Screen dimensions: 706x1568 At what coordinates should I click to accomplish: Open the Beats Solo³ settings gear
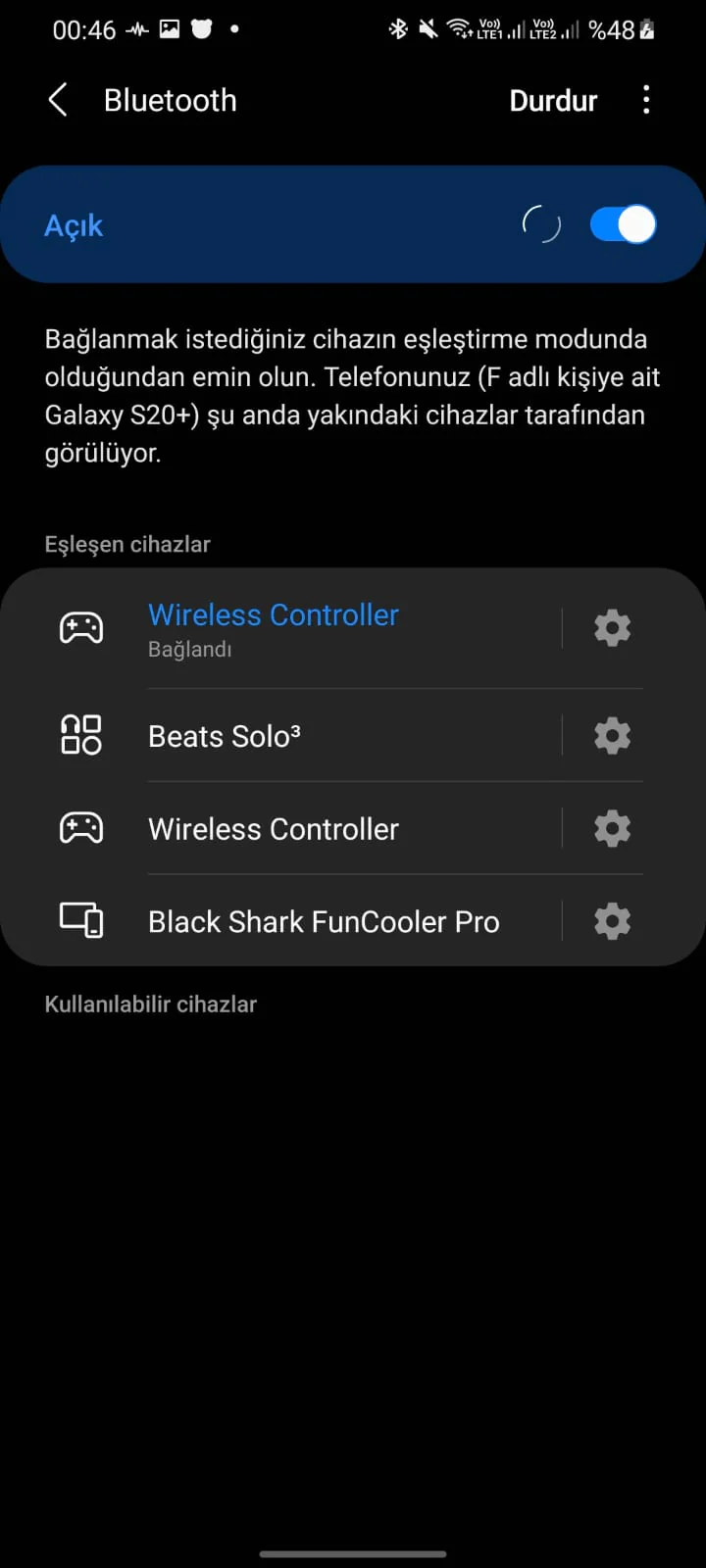pyautogui.click(x=612, y=736)
